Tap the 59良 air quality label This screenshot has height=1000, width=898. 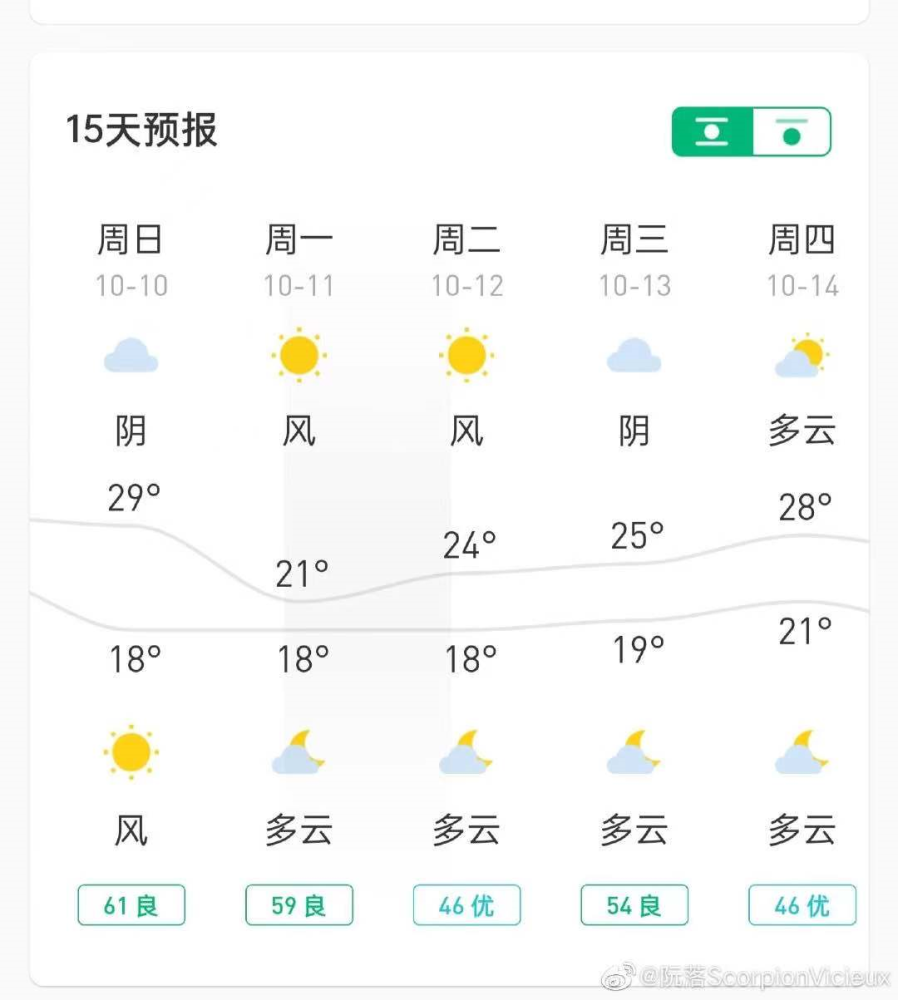[x=298, y=904]
